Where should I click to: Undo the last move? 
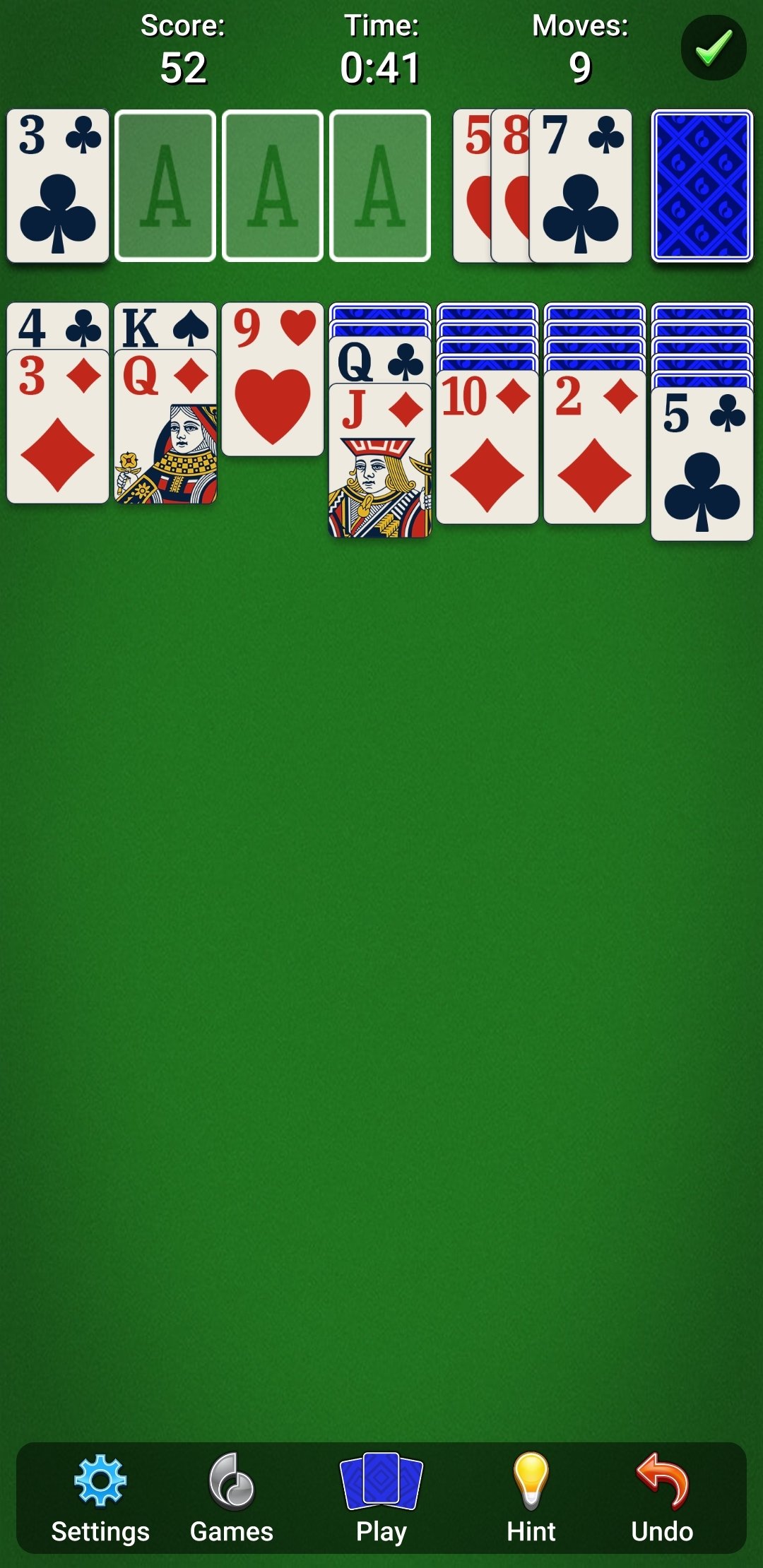pos(662,1497)
